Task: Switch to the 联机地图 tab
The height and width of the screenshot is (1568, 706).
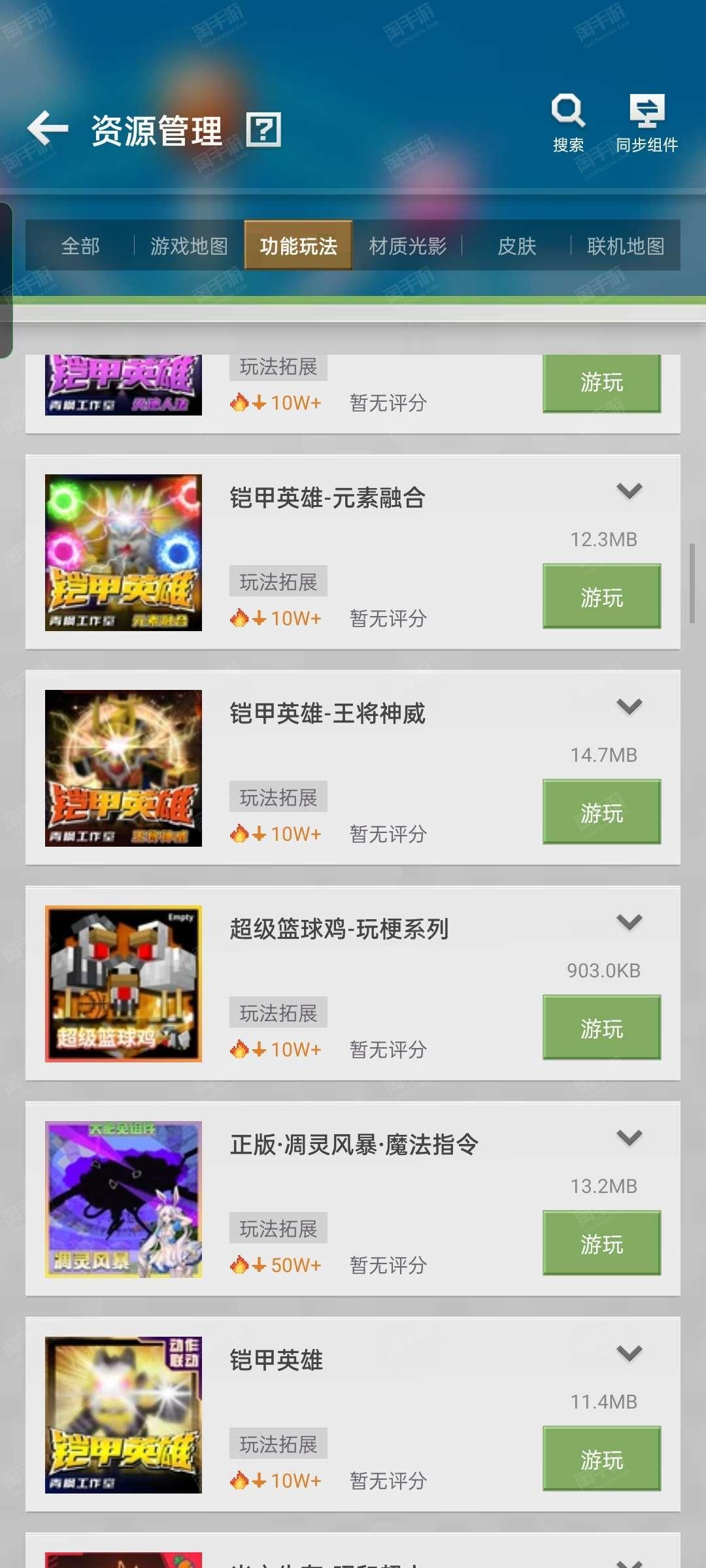Action: click(x=626, y=246)
